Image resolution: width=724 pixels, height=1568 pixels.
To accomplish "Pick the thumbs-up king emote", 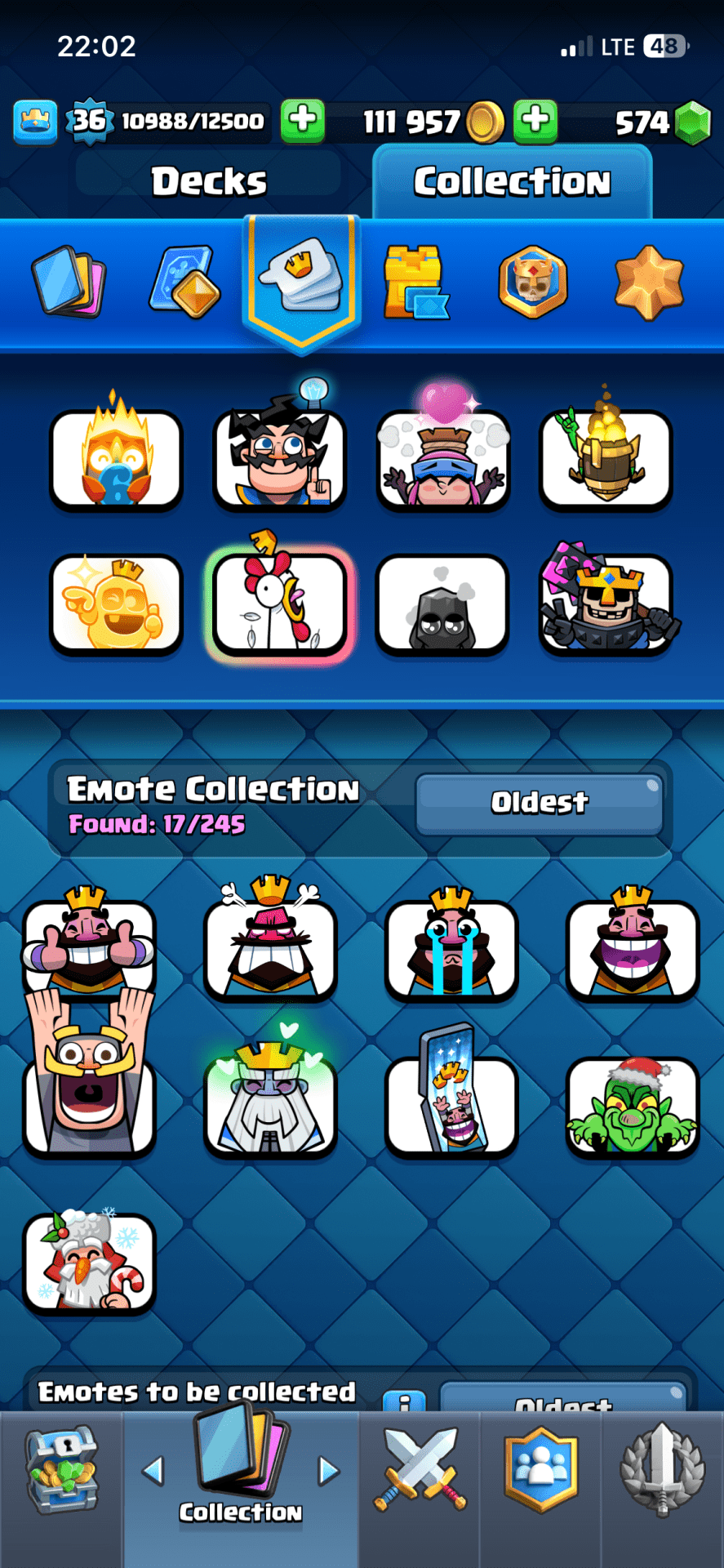I will tap(88, 947).
